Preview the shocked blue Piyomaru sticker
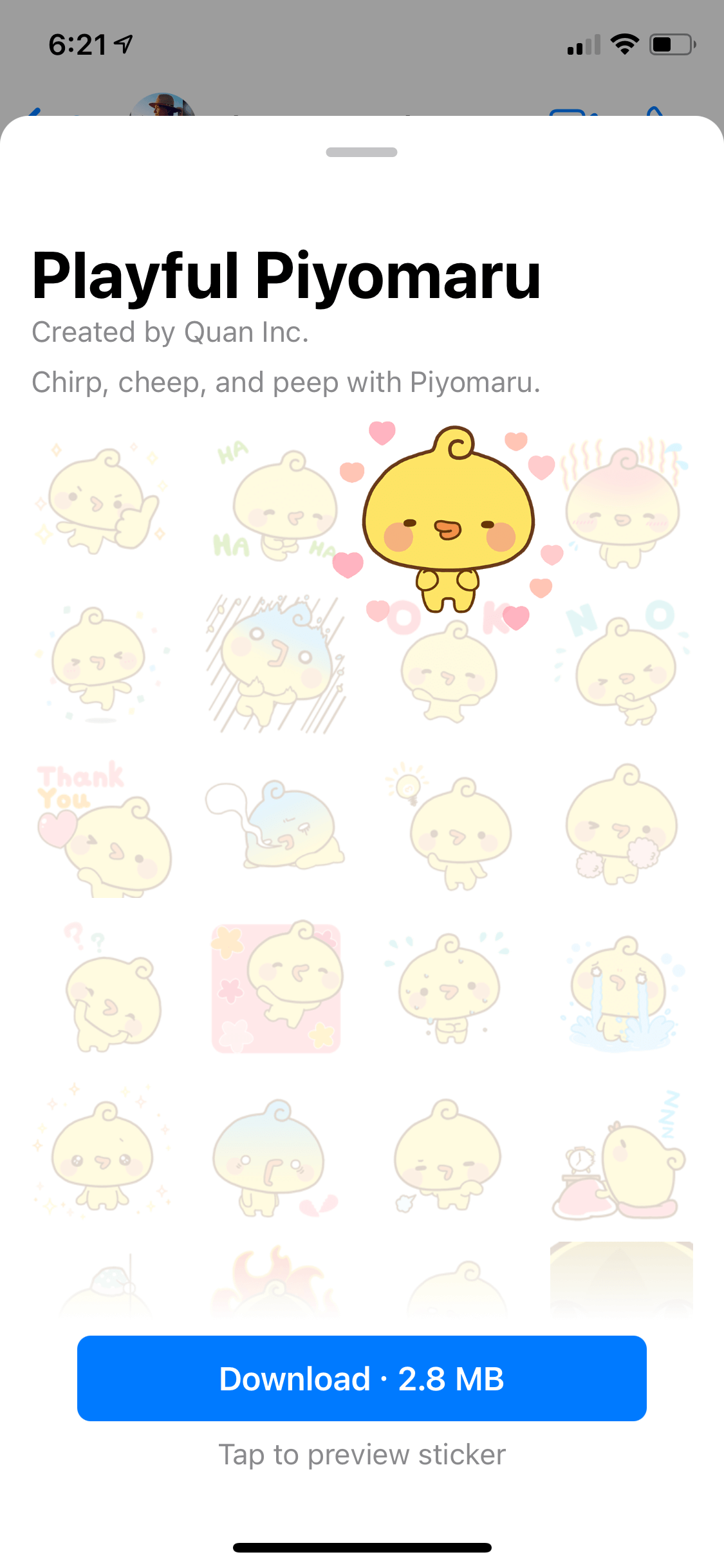 (x=277, y=662)
